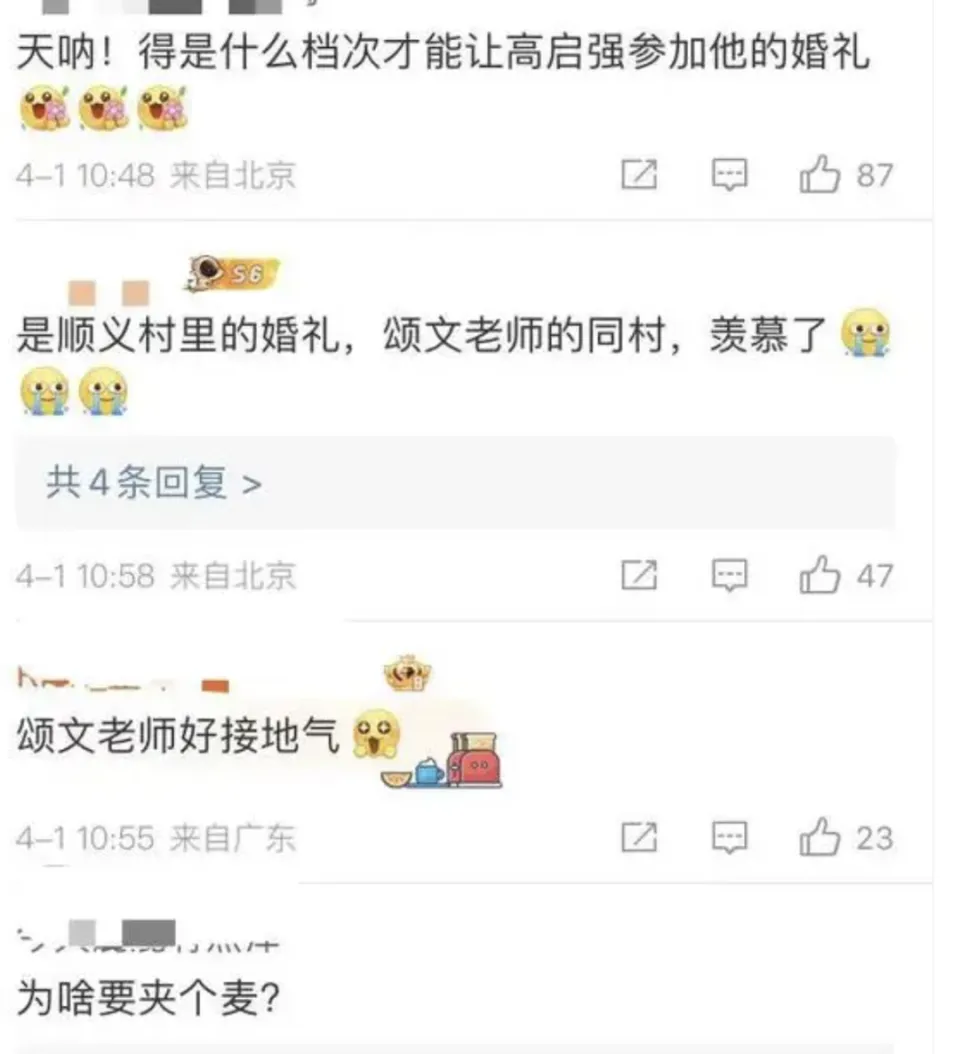Share the 颂文老师好接地气 comment

coord(639,837)
